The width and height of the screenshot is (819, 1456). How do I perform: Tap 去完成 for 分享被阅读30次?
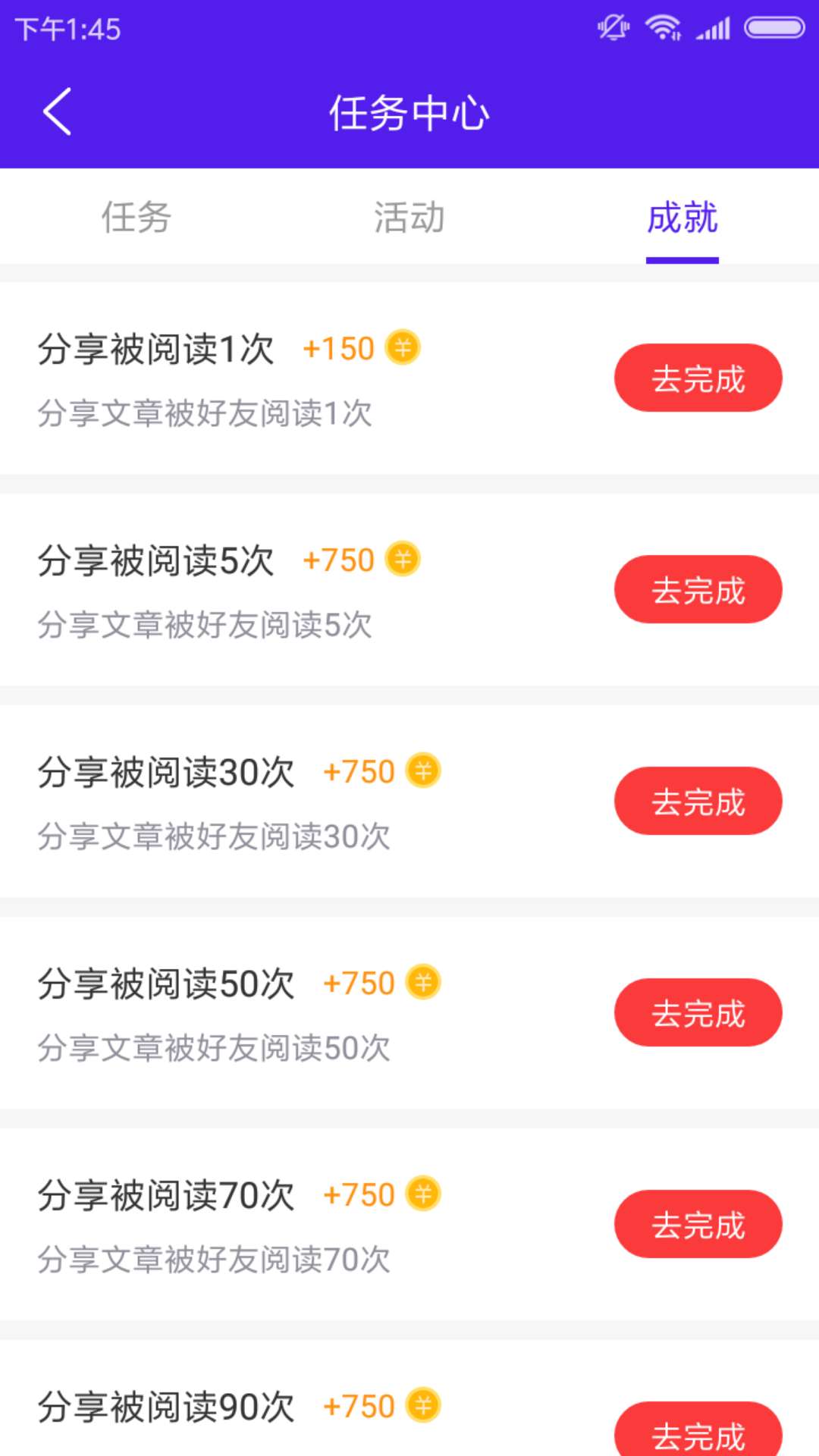(698, 801)
